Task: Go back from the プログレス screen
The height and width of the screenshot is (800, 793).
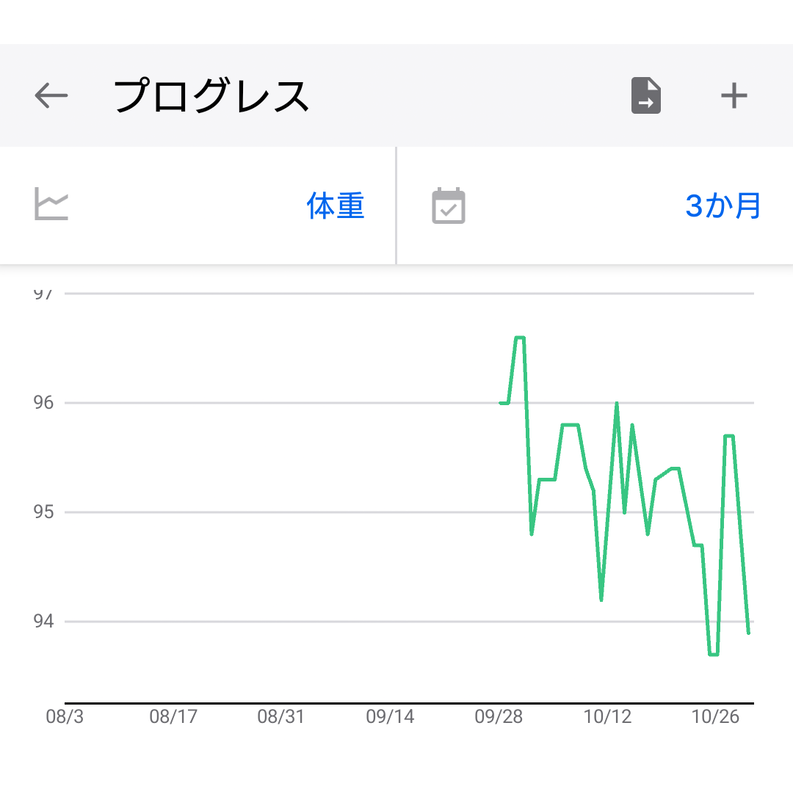Action: pos(51,96)
